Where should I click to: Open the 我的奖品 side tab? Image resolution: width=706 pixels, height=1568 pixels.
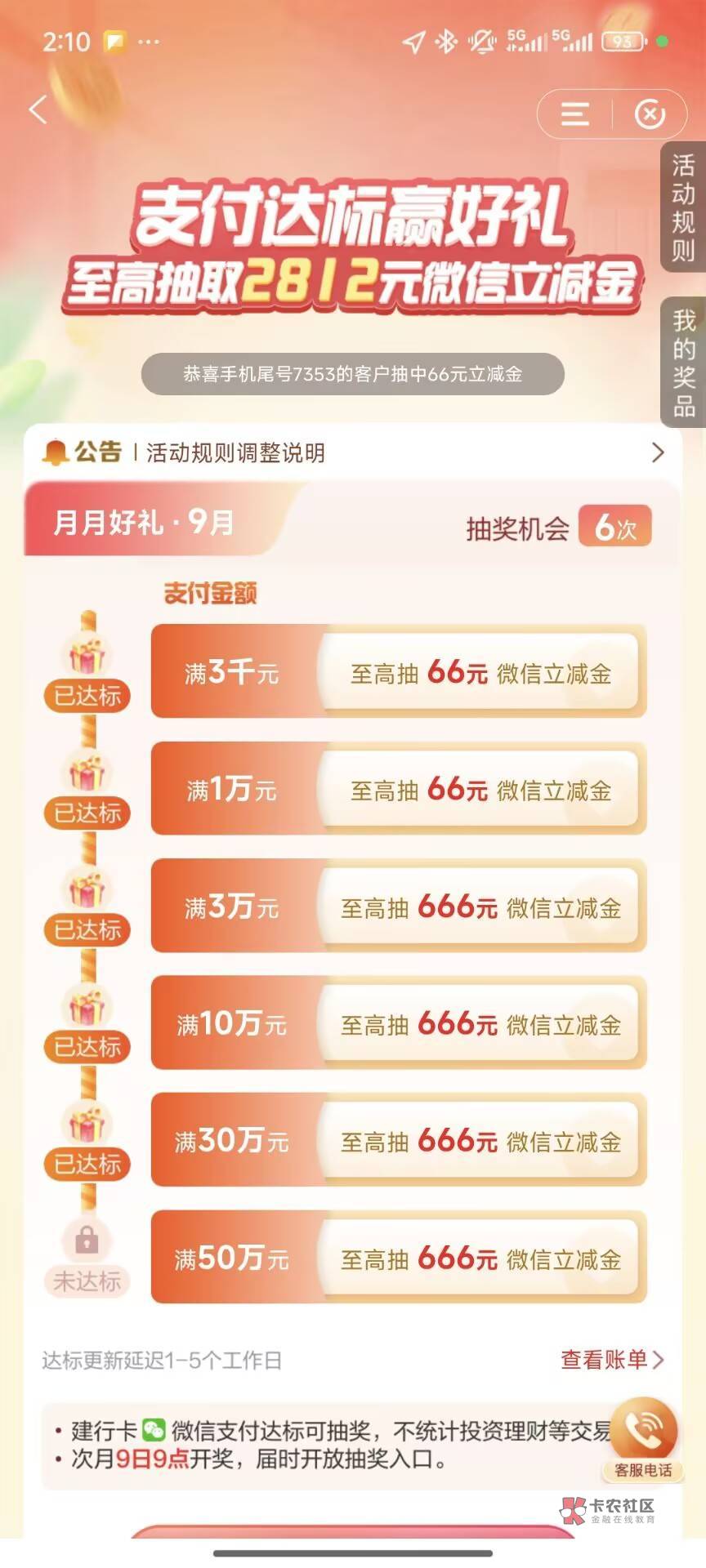pos(683,363)
